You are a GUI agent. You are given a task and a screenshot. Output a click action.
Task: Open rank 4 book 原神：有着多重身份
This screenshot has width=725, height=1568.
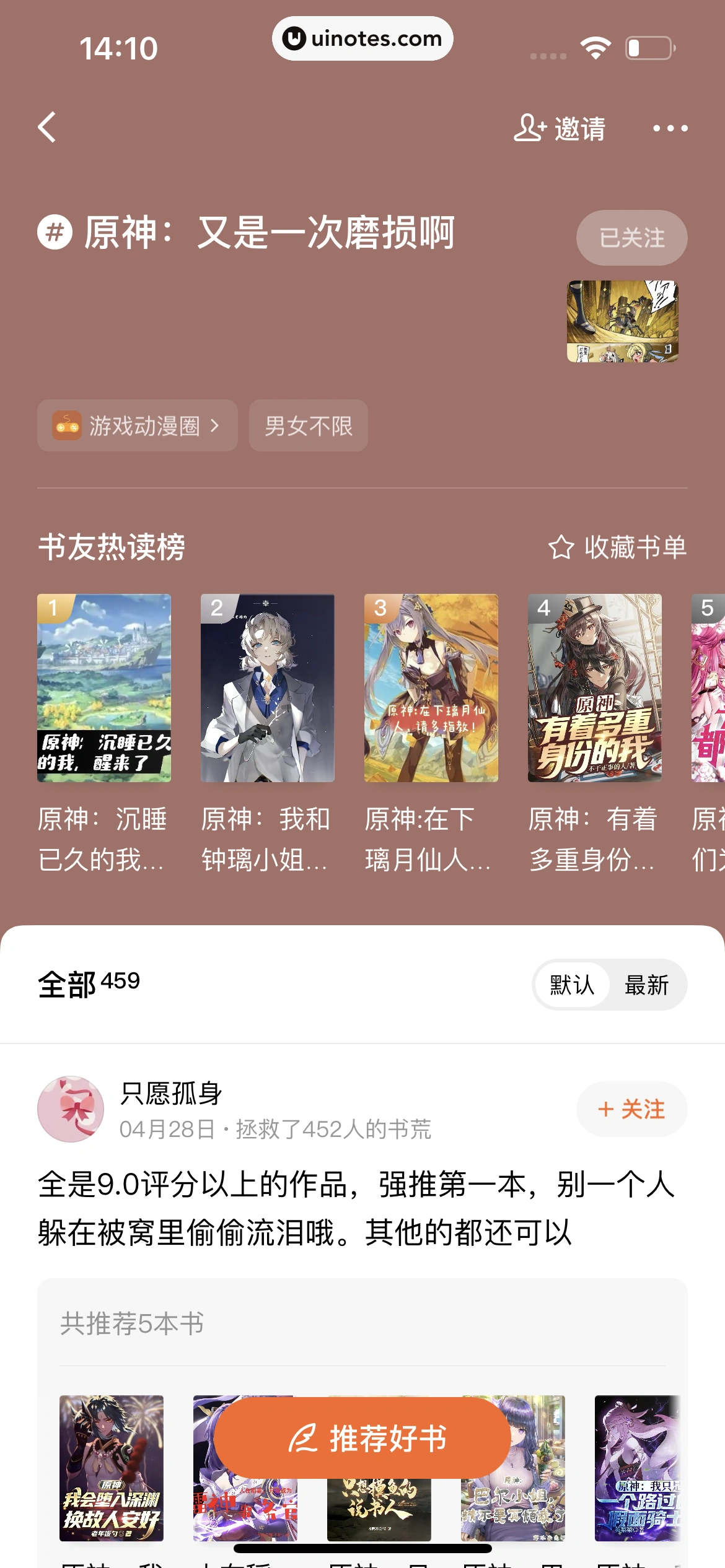coord(595,687)
